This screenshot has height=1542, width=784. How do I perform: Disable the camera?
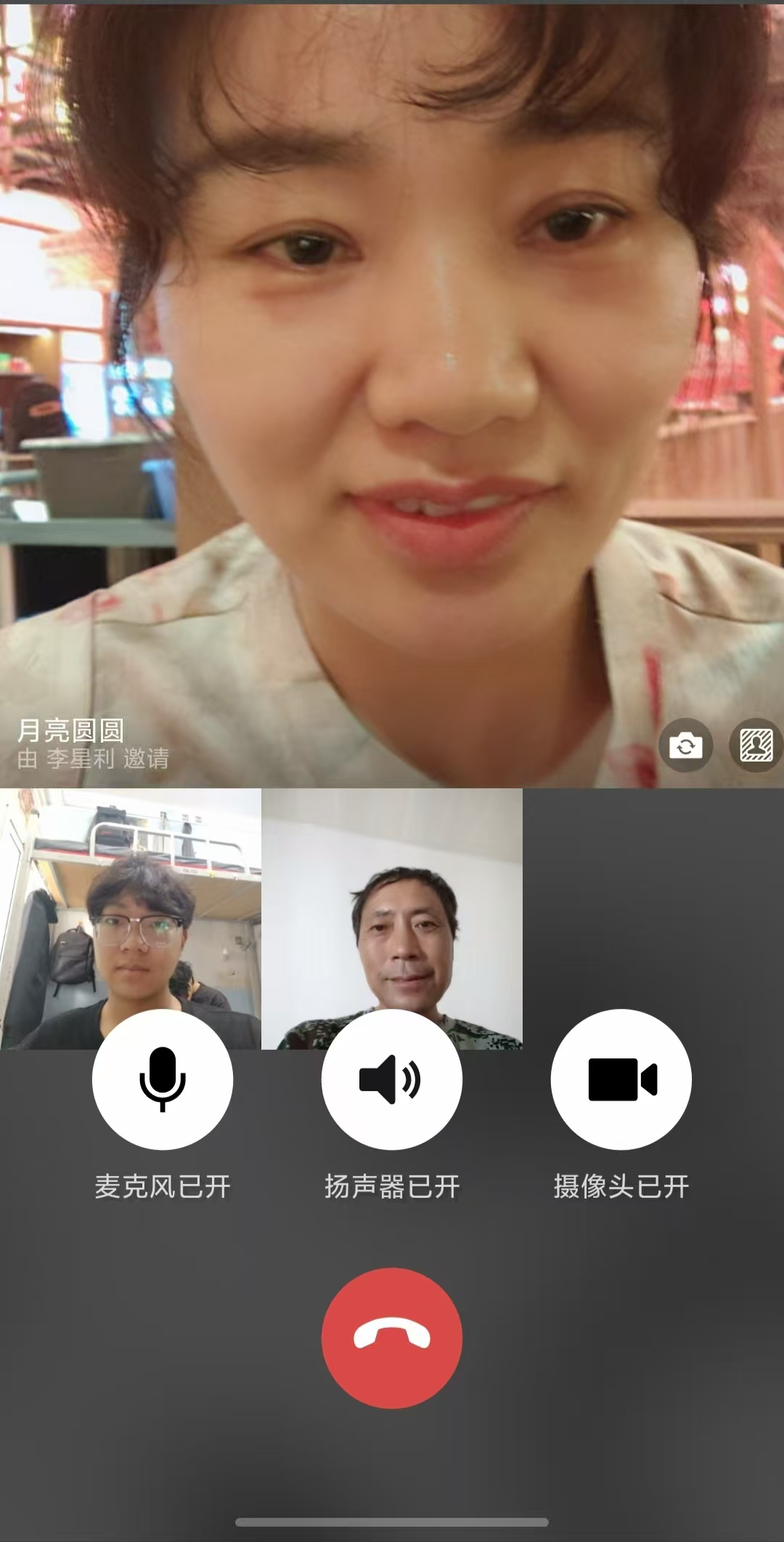tap(621, 1080)
